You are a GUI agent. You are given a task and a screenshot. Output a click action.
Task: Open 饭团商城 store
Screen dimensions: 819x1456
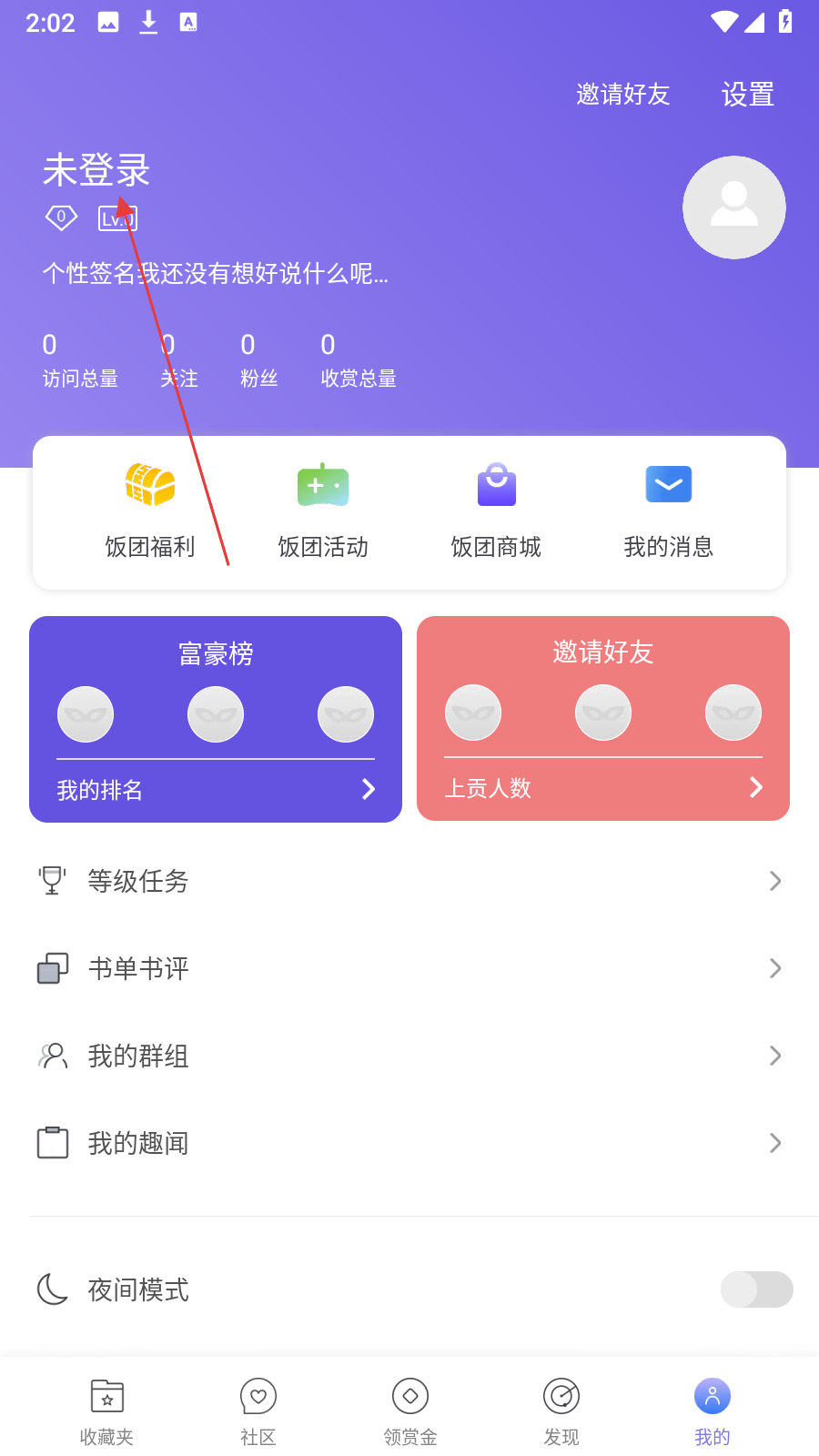pos(496,511)
